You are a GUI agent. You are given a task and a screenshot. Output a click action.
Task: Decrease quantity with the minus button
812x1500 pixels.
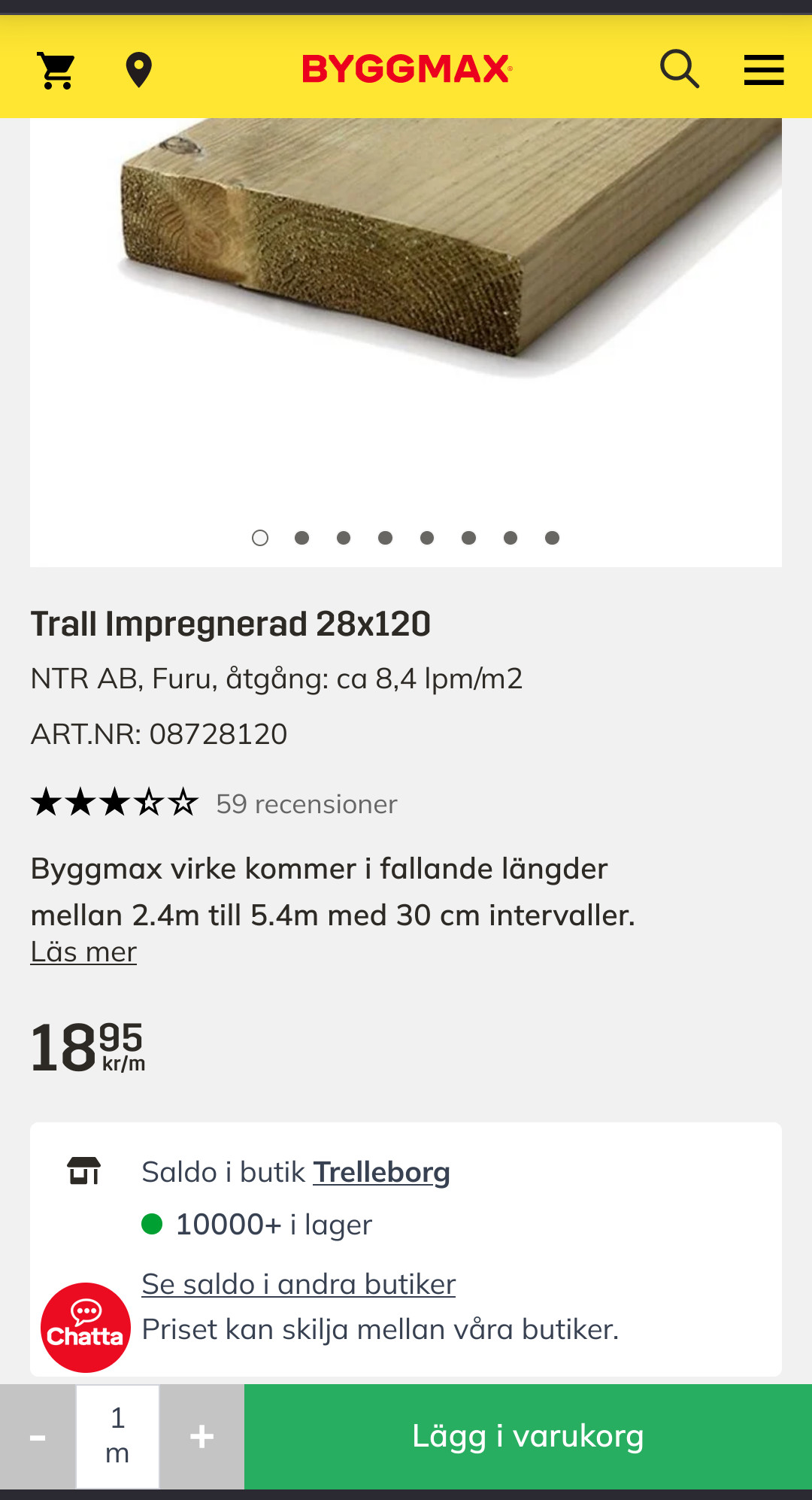click(38, 1437)
